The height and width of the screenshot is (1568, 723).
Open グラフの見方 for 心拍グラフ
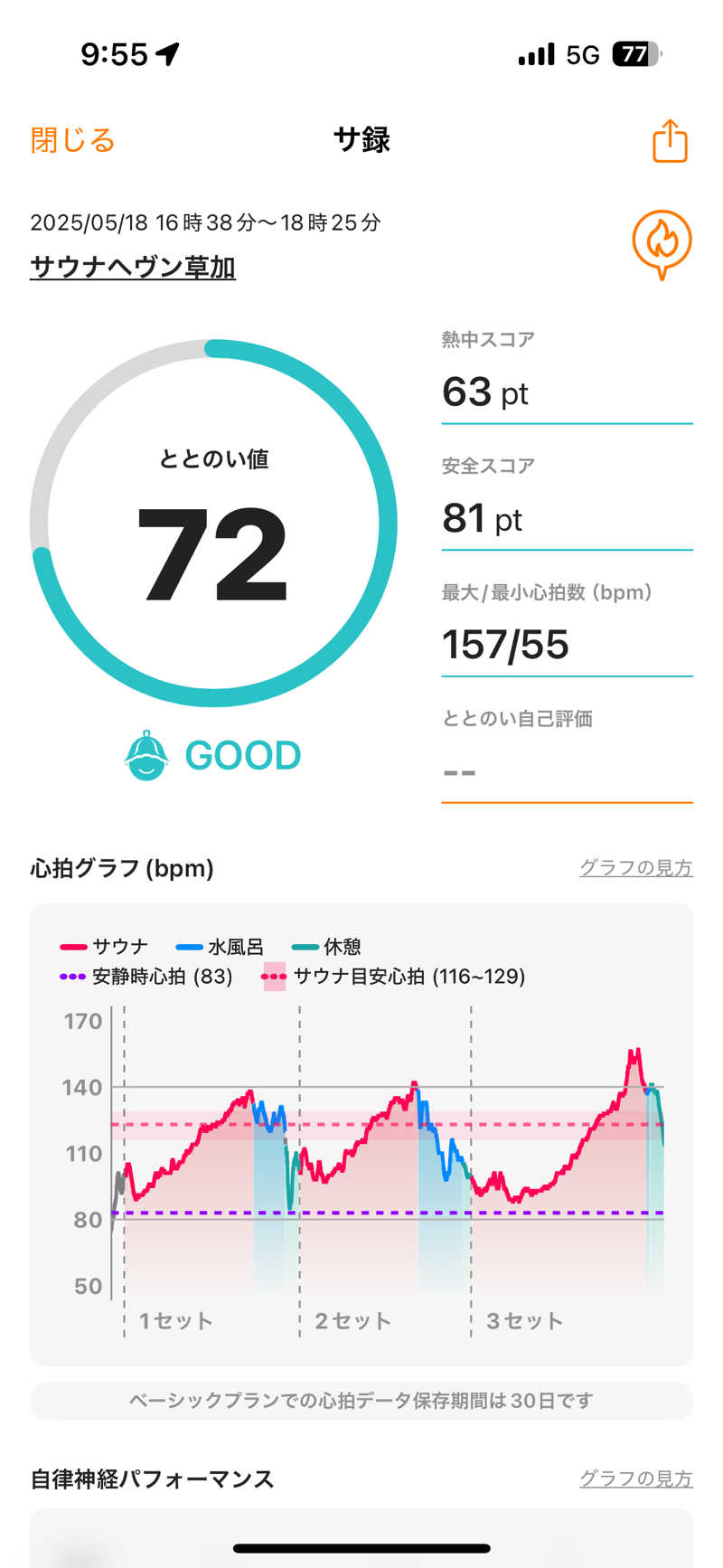(x=635, y=868)
